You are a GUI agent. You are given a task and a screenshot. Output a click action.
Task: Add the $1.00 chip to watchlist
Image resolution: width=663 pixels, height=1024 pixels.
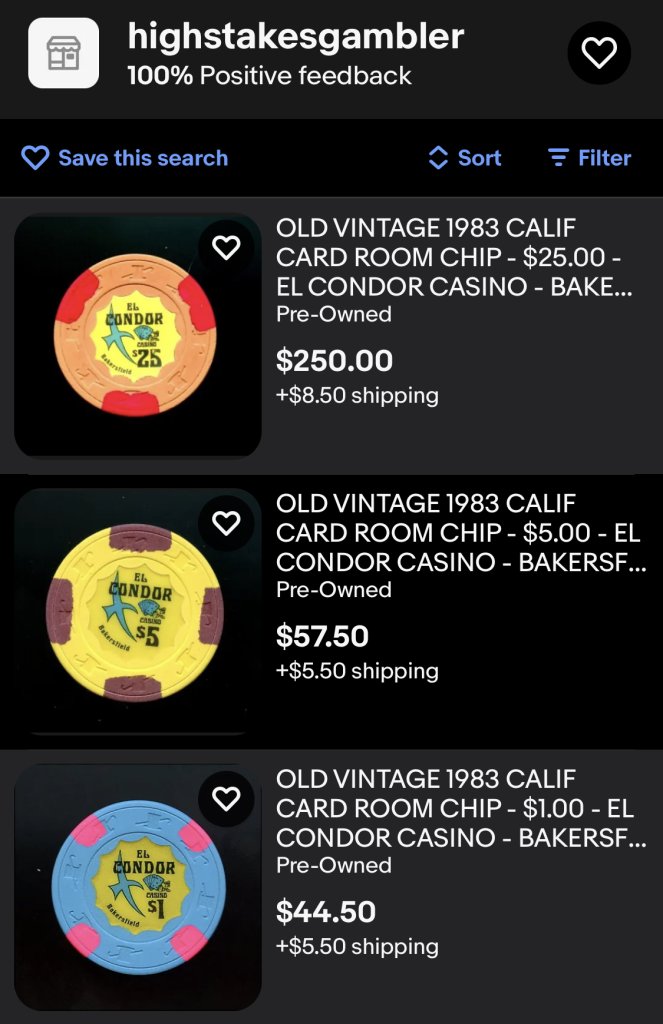click(x=227, y=798)
